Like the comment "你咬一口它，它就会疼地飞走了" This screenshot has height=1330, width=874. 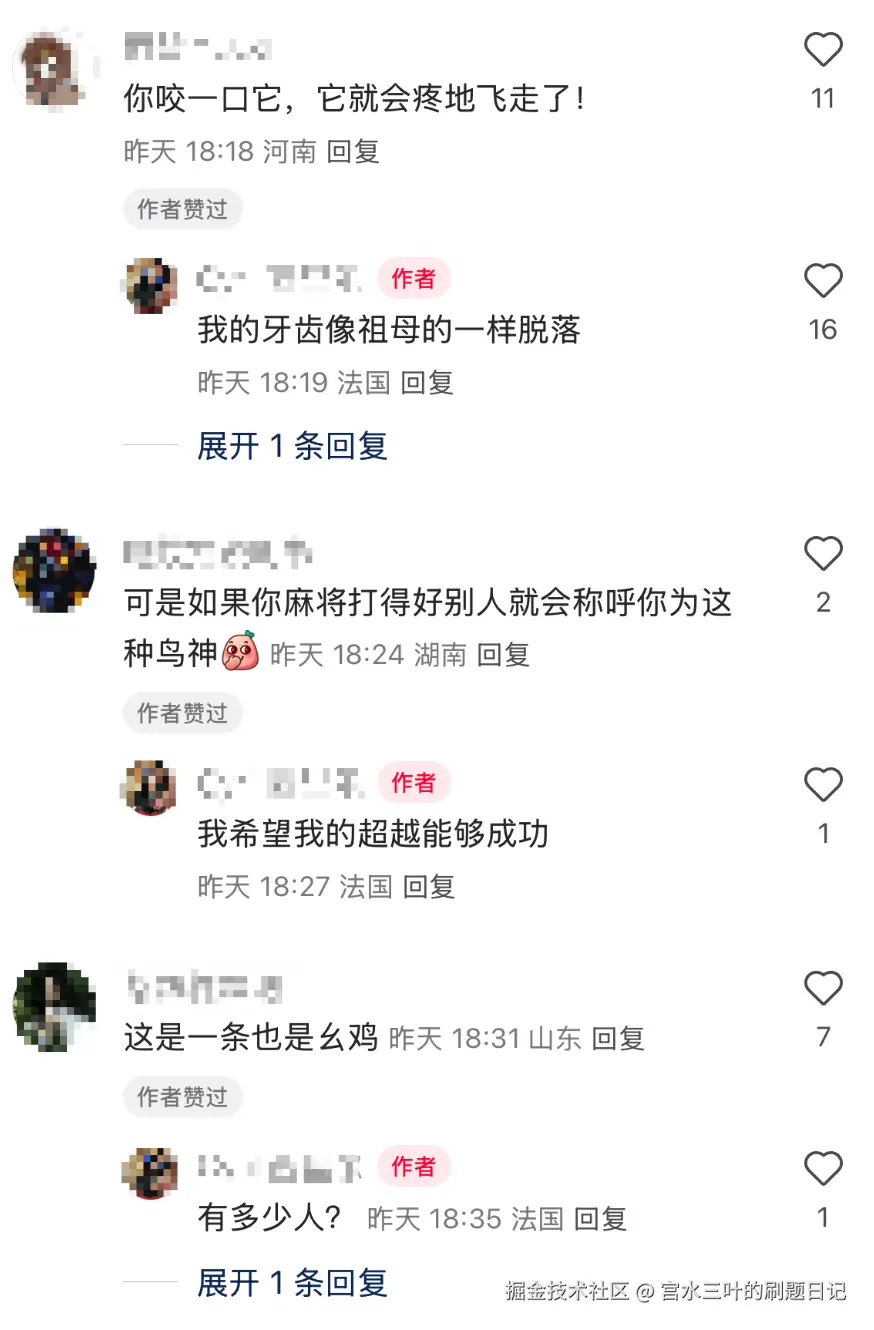(x=823, y=50)
